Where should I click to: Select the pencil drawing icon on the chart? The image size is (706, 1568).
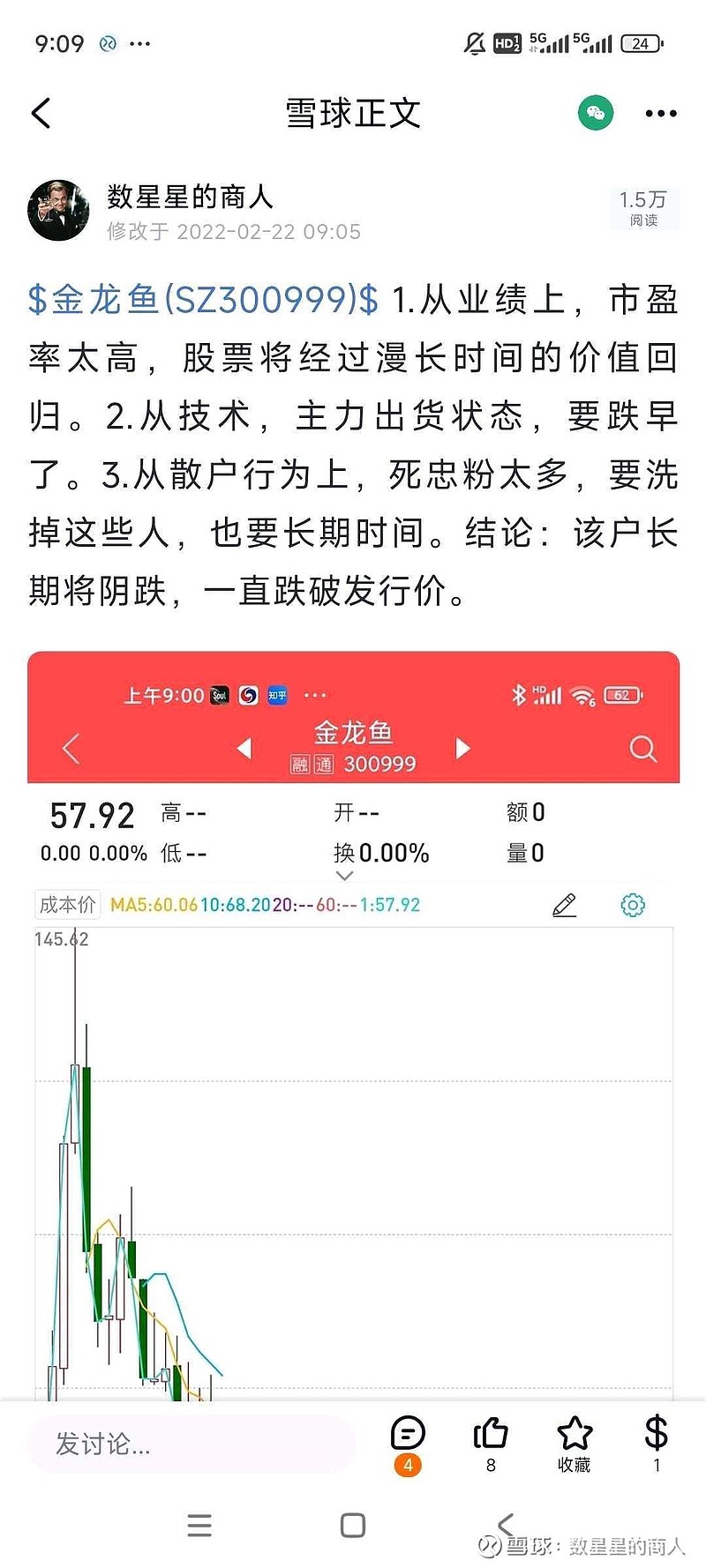[x=566, y=905]
